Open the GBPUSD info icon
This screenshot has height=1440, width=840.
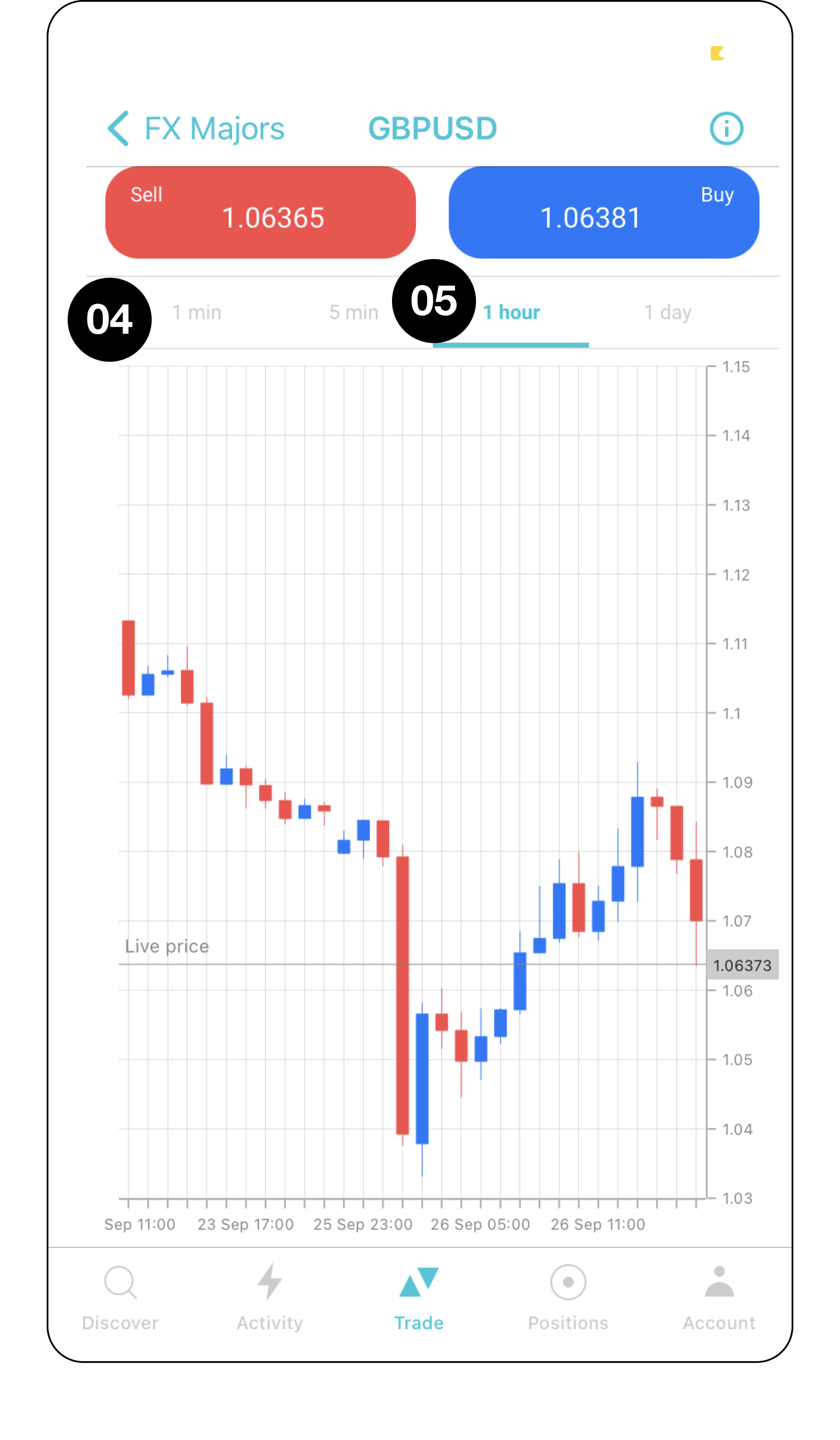click(726, 128)
